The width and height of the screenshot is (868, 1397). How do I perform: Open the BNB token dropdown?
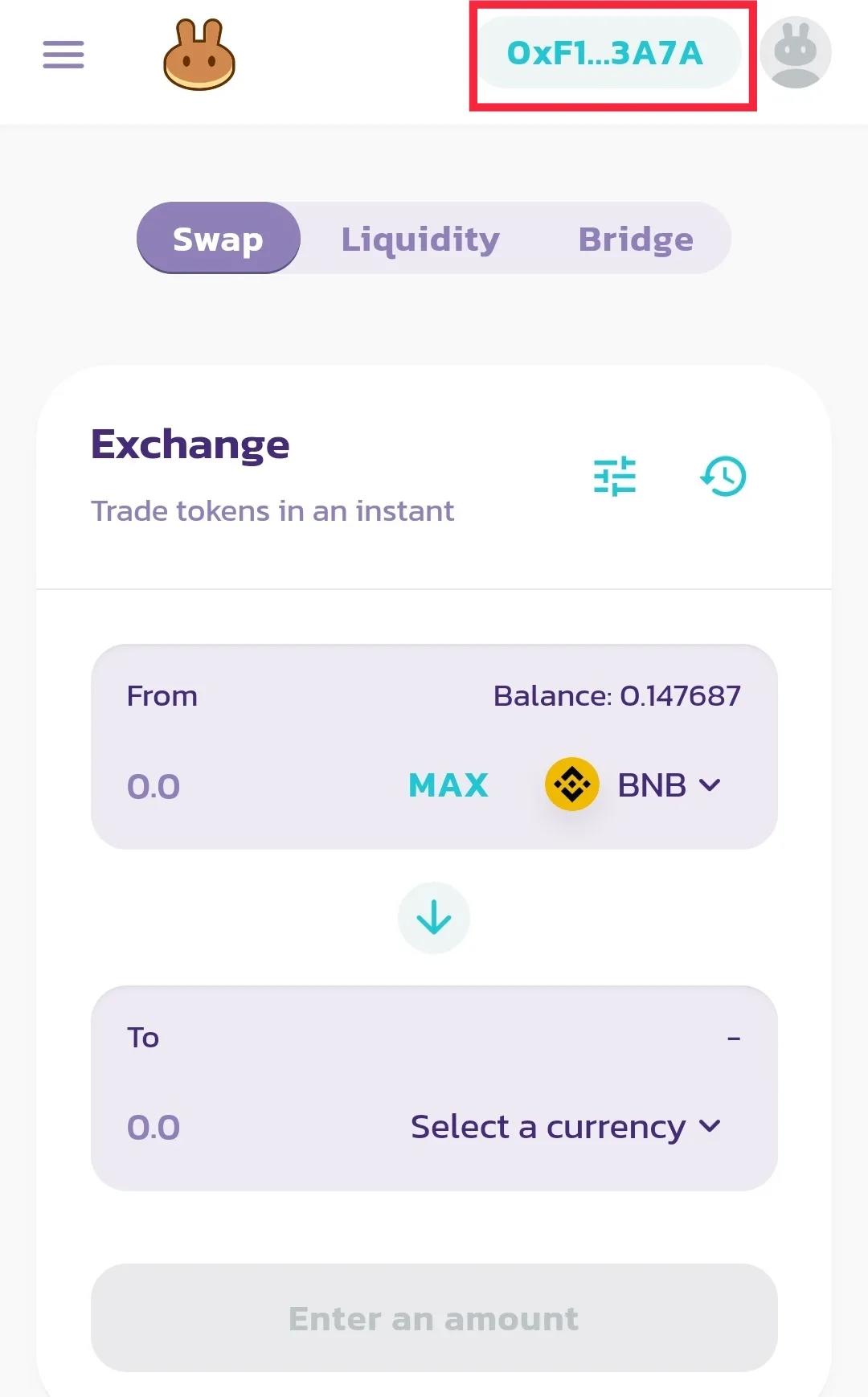pos(635,785)
